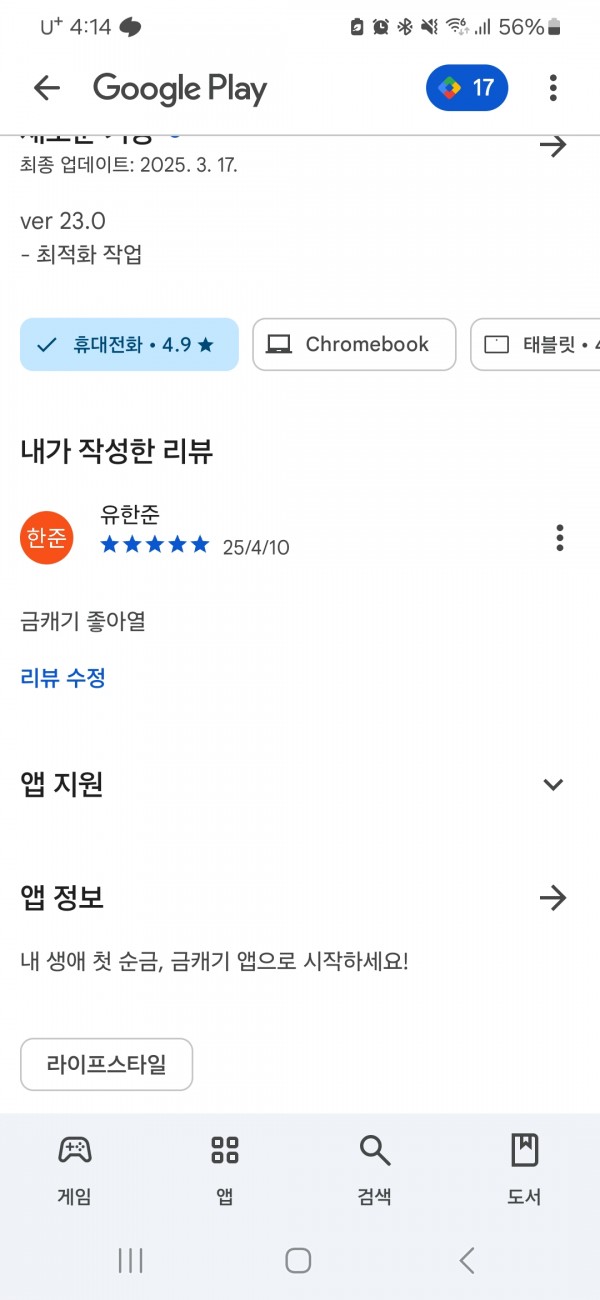Select the Chromebook chip
The image size is (600, 1300).
click(x=354, y=345)
